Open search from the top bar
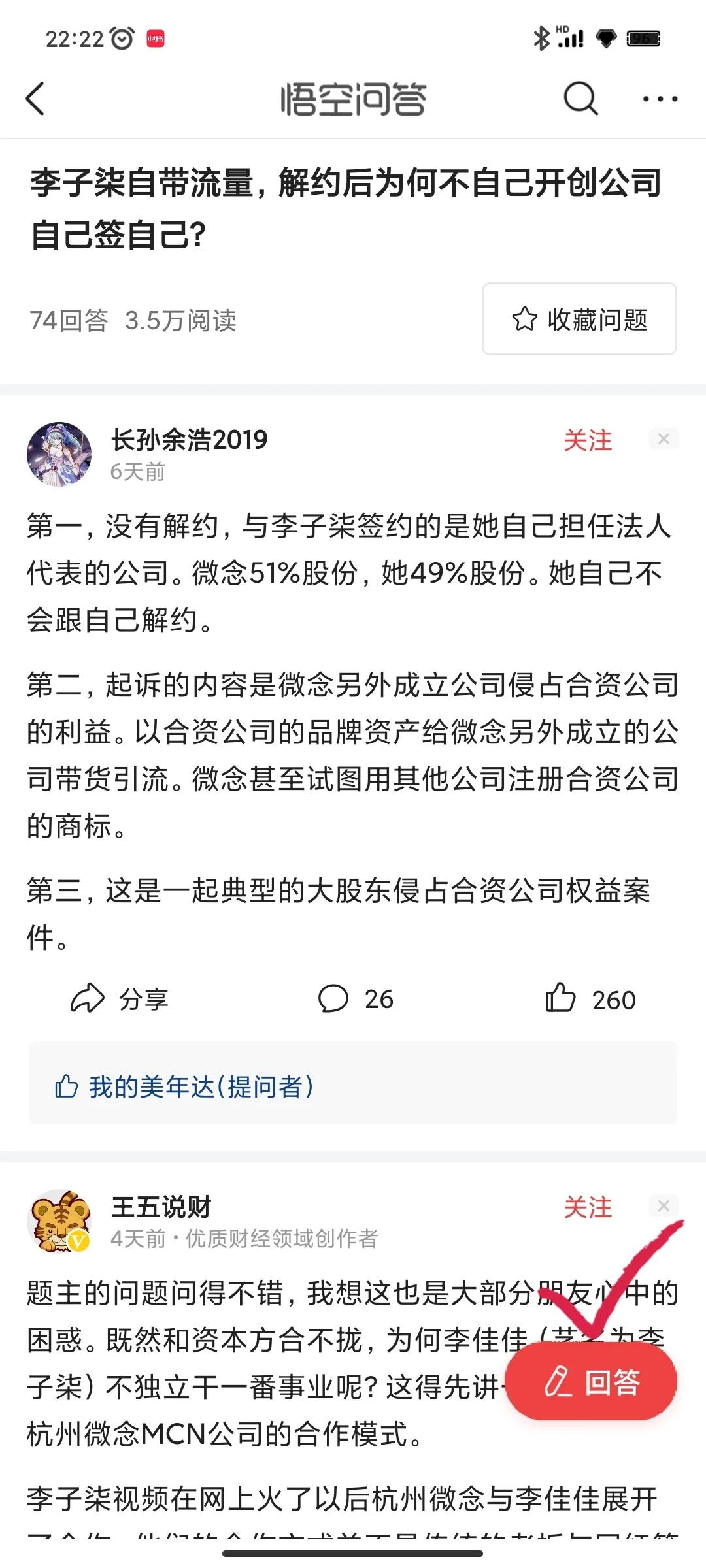Screen dimensions: 706x1568 click(x=578, y=98)
